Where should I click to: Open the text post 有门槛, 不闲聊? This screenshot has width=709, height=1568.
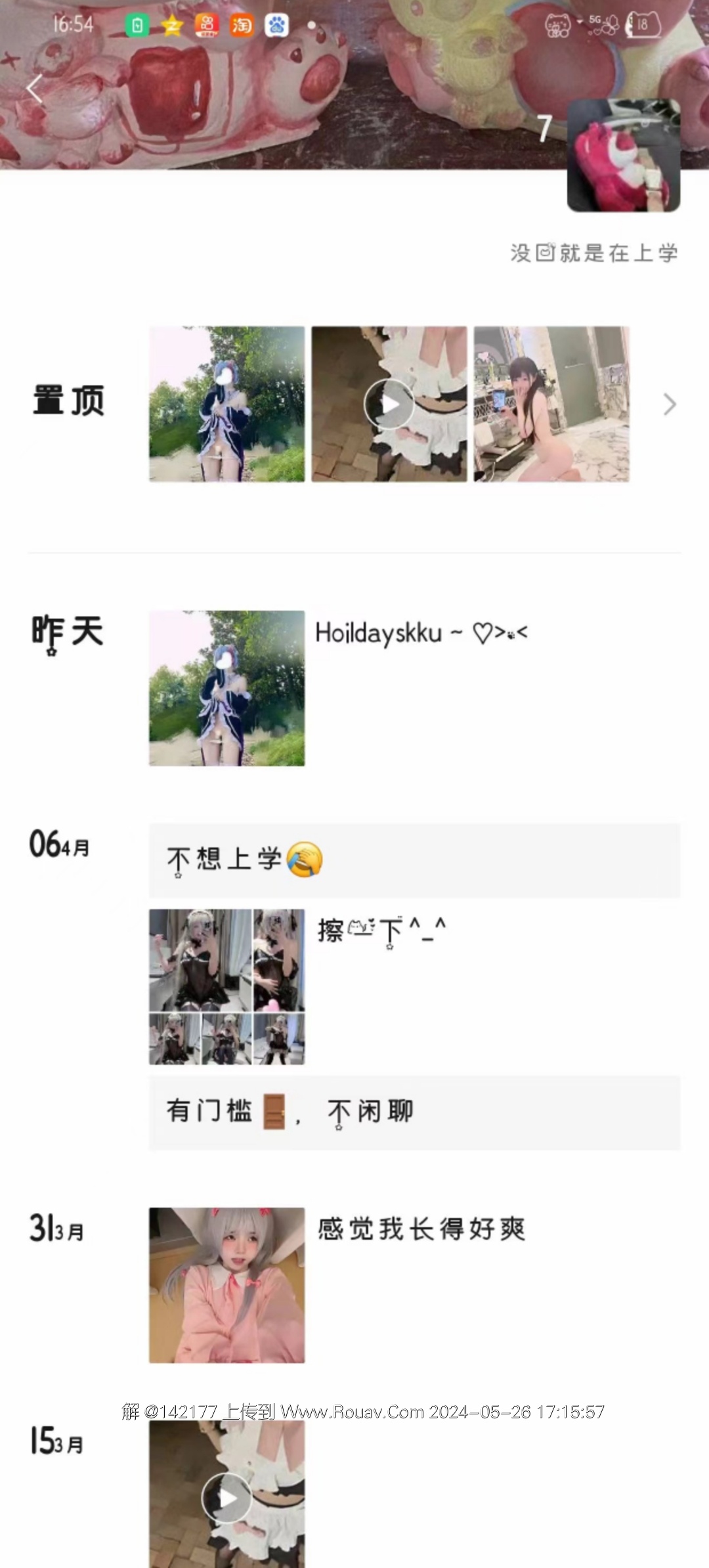point(414,1112)
